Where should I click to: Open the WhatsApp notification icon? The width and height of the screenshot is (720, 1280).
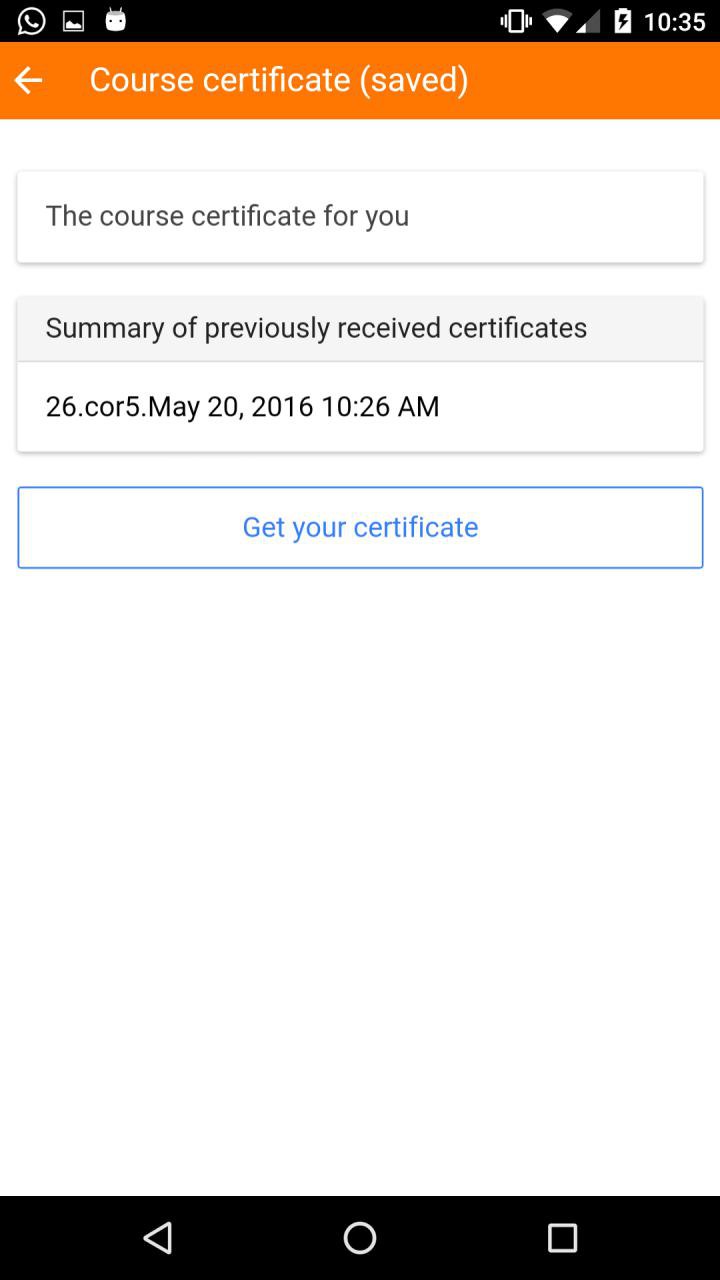point(30,20)
